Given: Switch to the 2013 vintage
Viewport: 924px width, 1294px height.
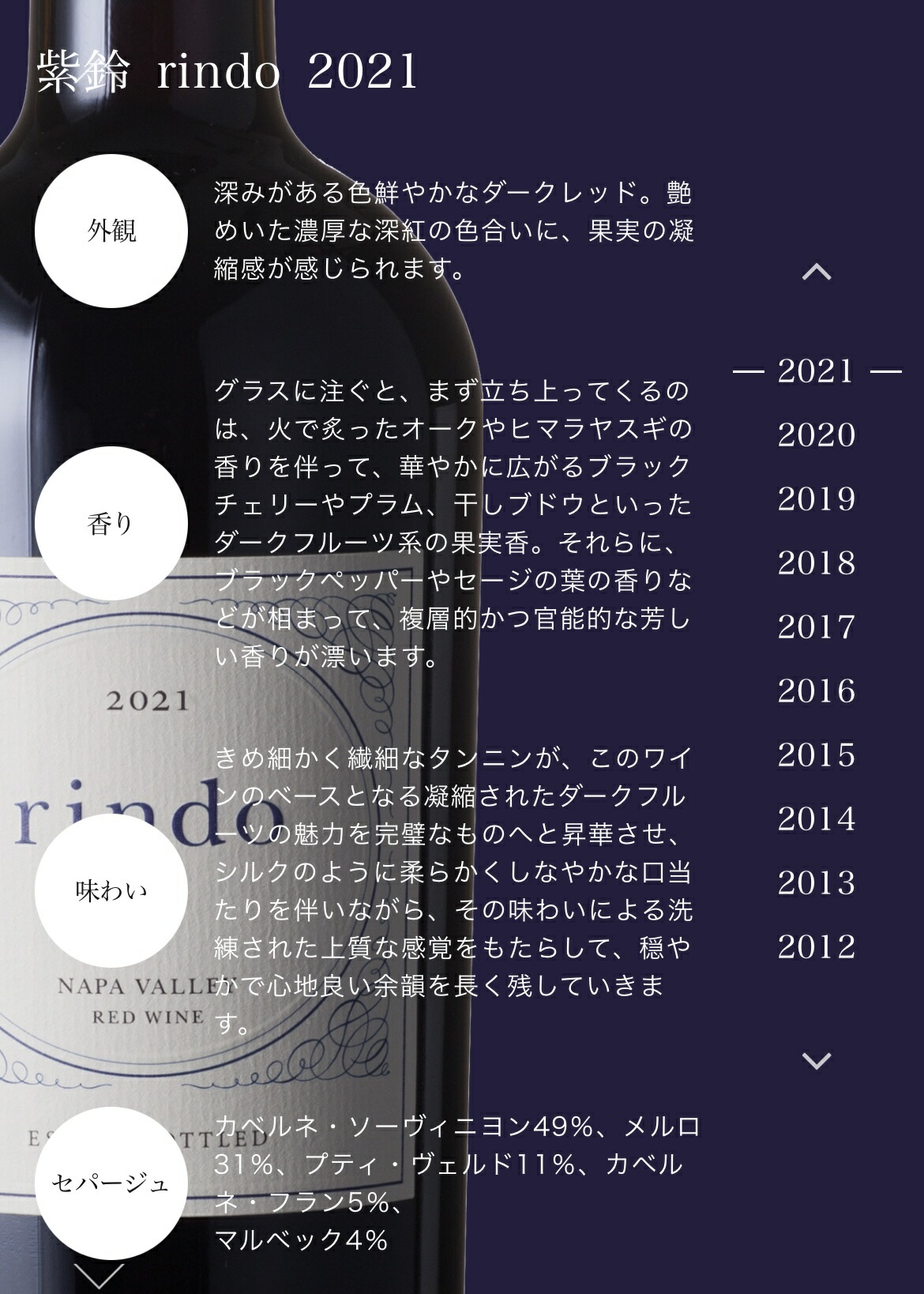Looking at the screenshot, I should coord(817,882).
